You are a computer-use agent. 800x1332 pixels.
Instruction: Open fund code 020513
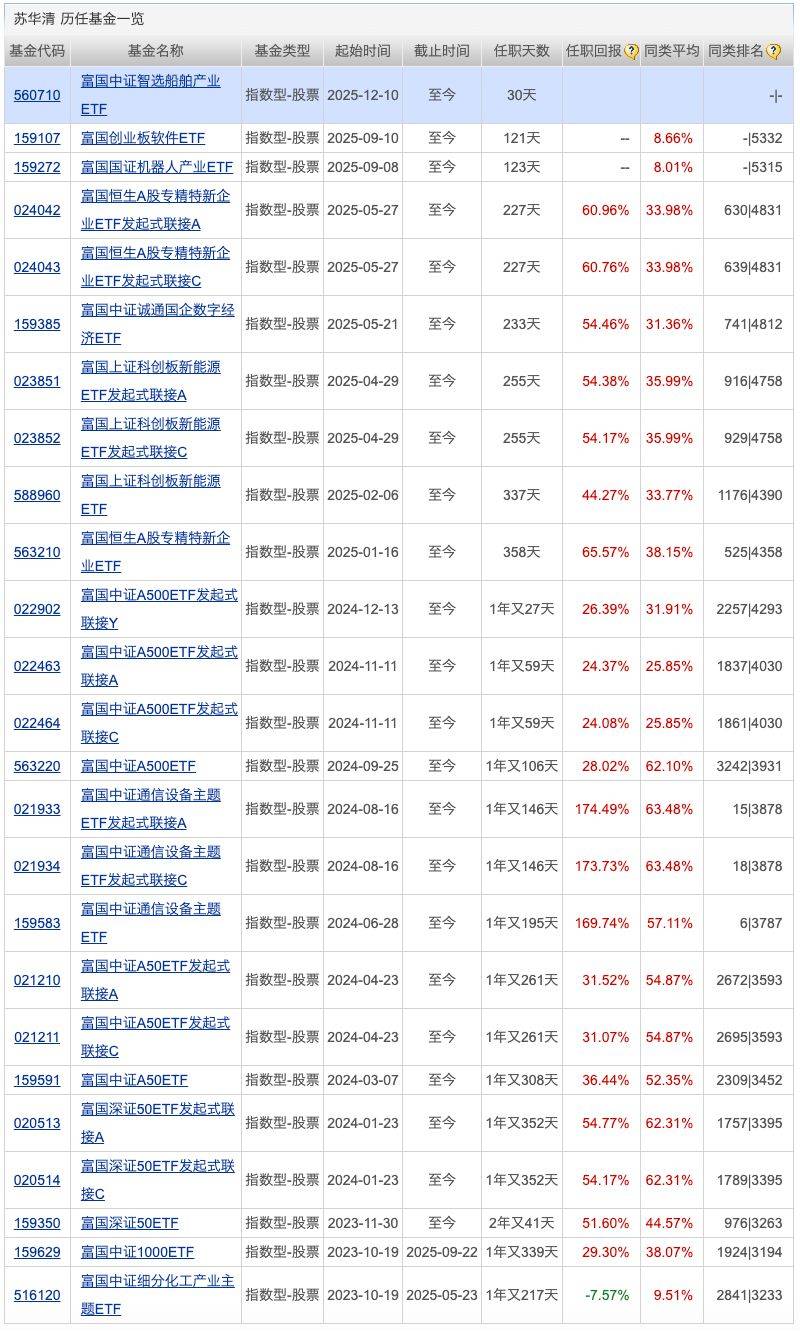pyautogui.click(x=37, y=1123)
